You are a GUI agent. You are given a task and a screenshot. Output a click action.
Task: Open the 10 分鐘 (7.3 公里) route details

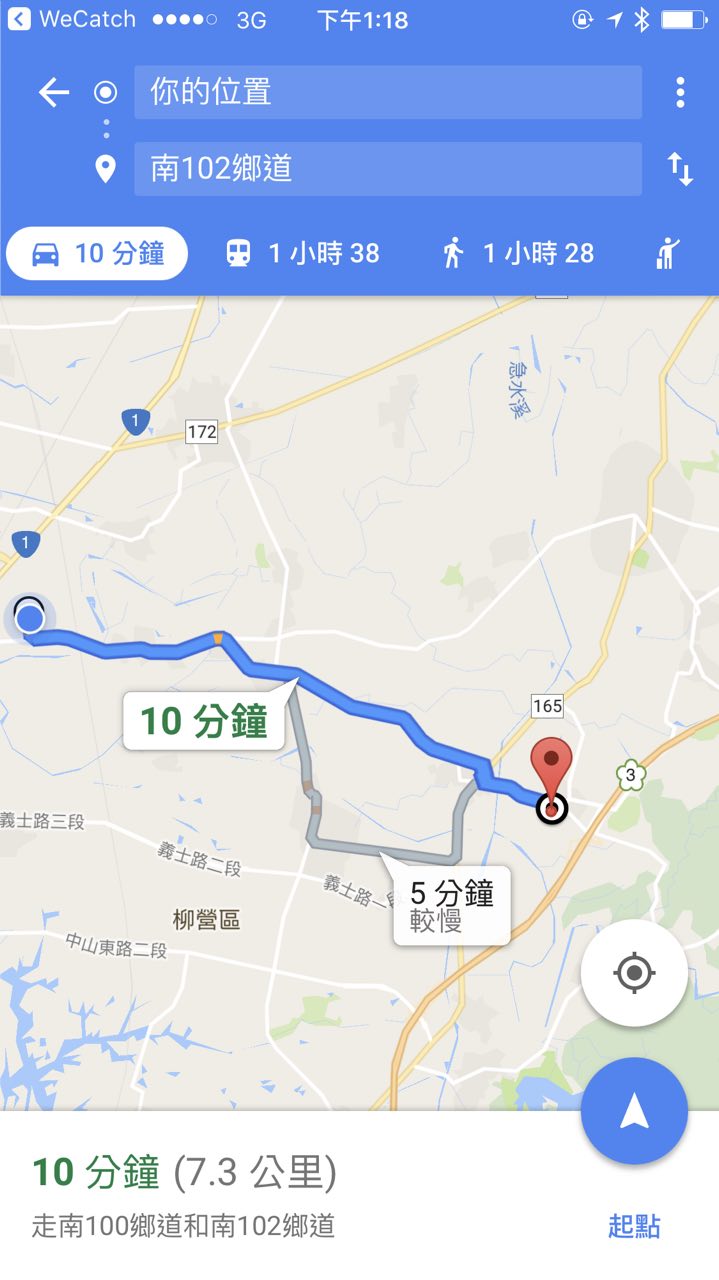click(x=185, y=1172)
